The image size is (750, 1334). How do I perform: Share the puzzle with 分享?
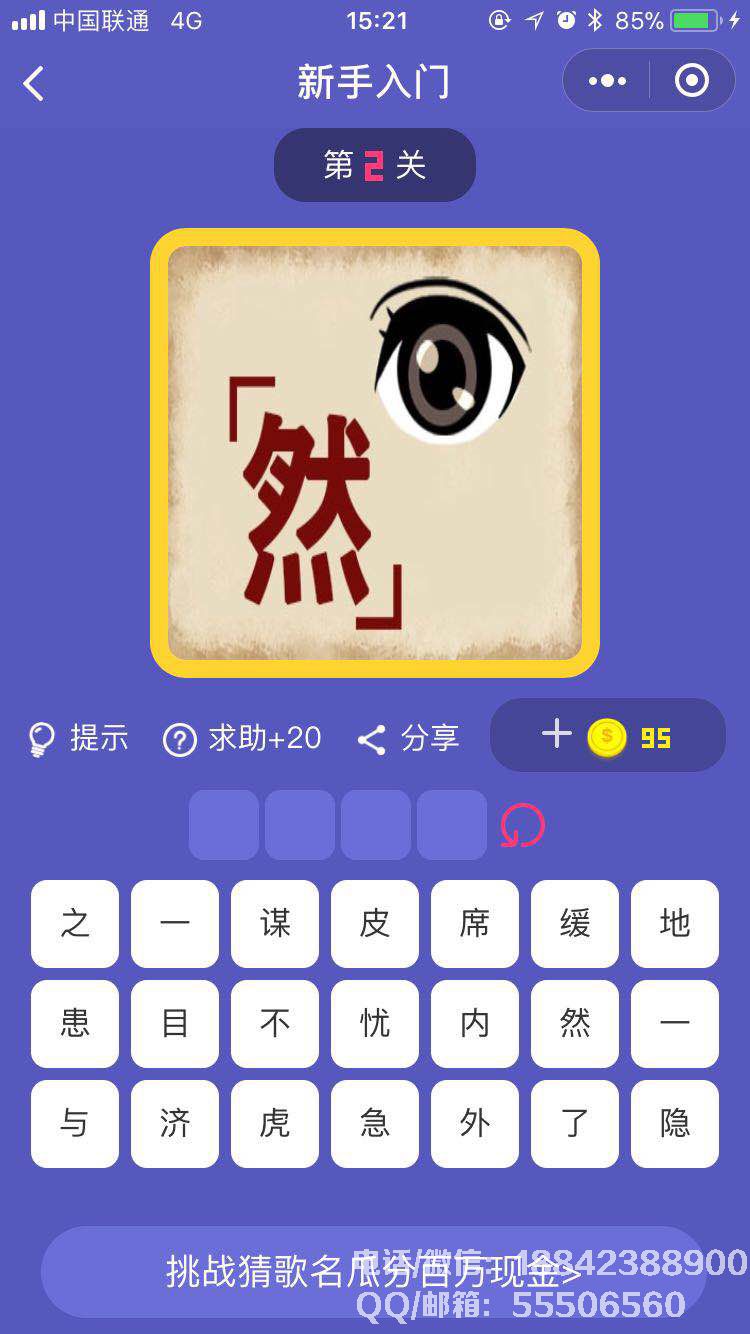click(408, 739)
